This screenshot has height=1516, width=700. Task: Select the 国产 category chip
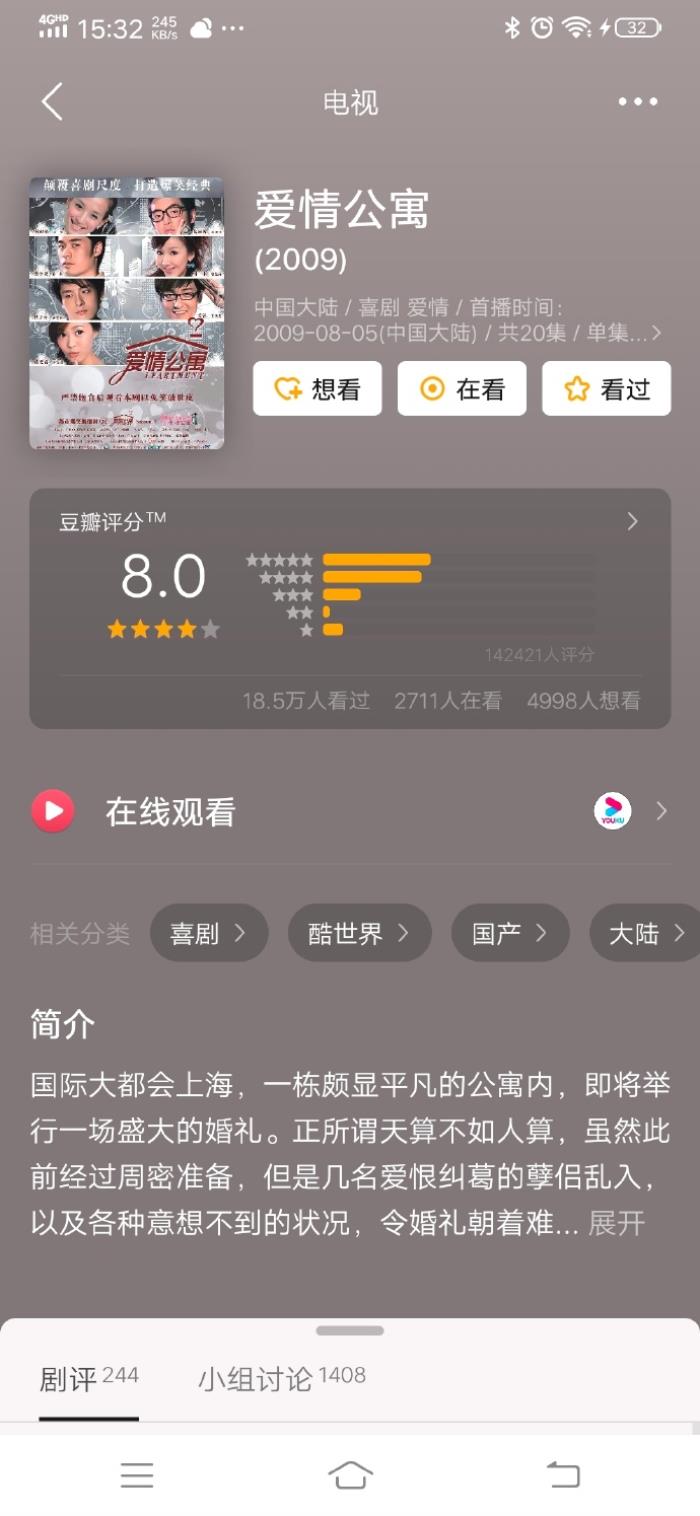510,933
